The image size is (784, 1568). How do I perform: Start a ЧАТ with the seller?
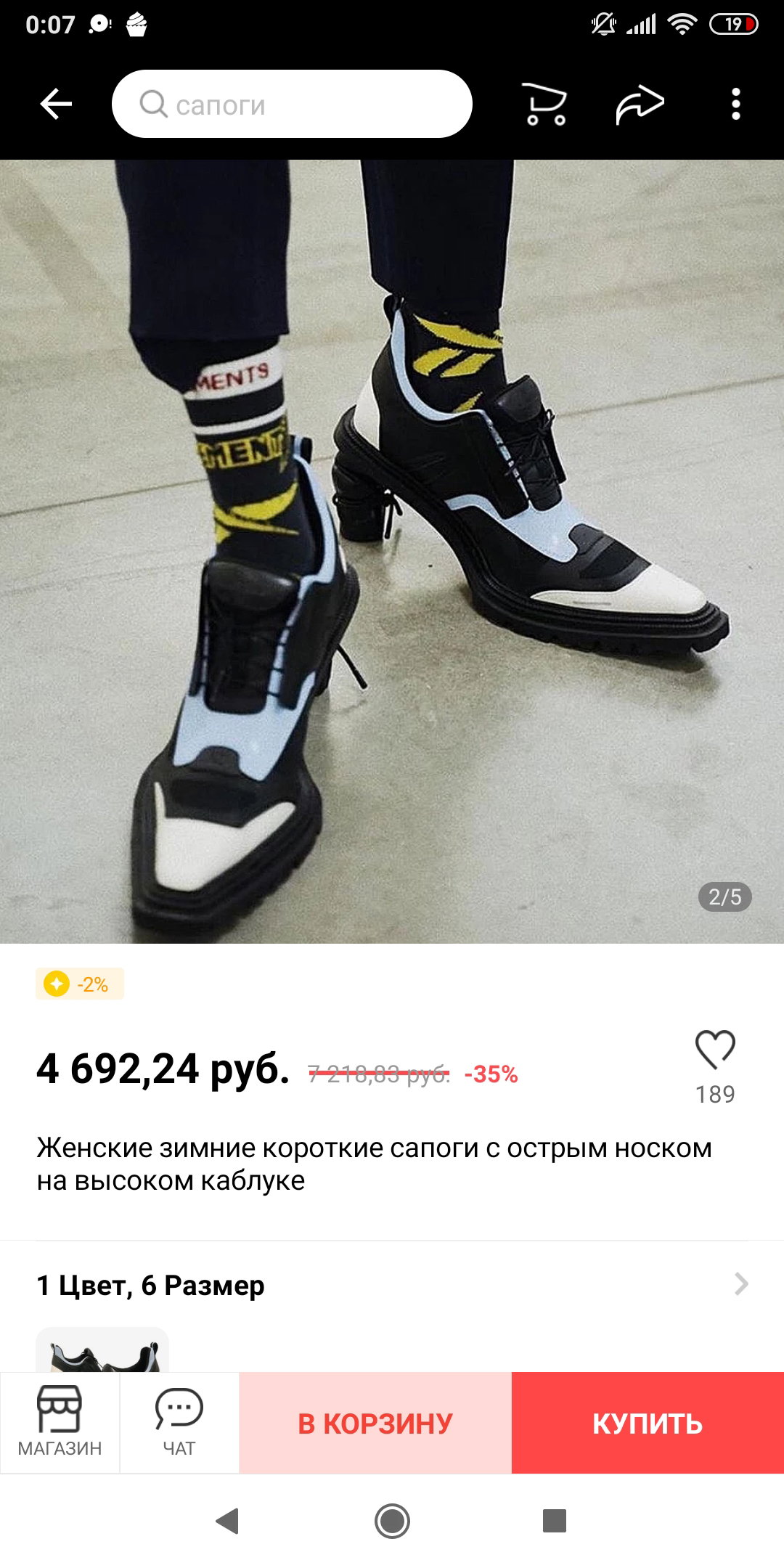[179, 1423]
